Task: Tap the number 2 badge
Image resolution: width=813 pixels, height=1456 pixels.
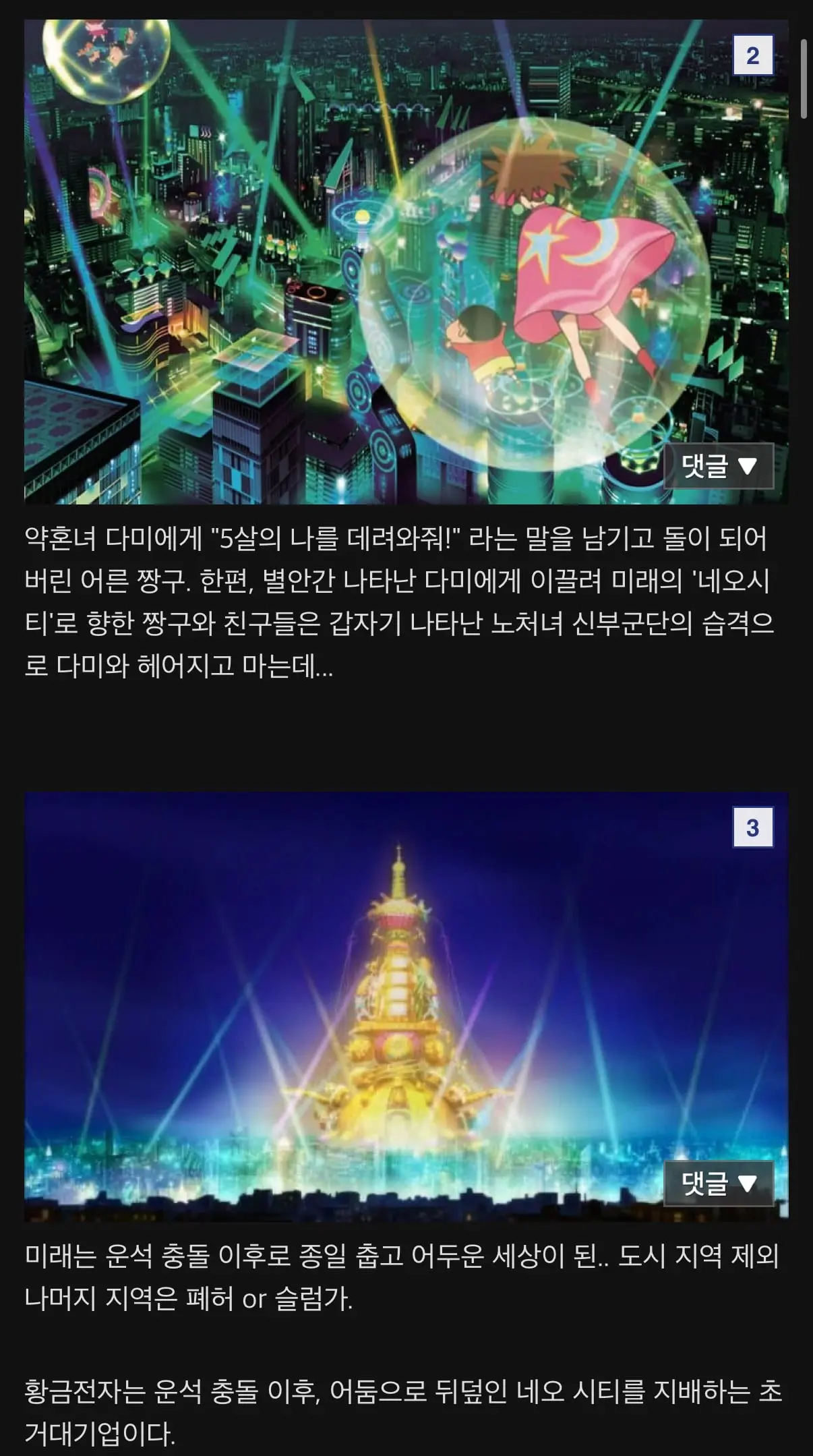Action: 753,55
